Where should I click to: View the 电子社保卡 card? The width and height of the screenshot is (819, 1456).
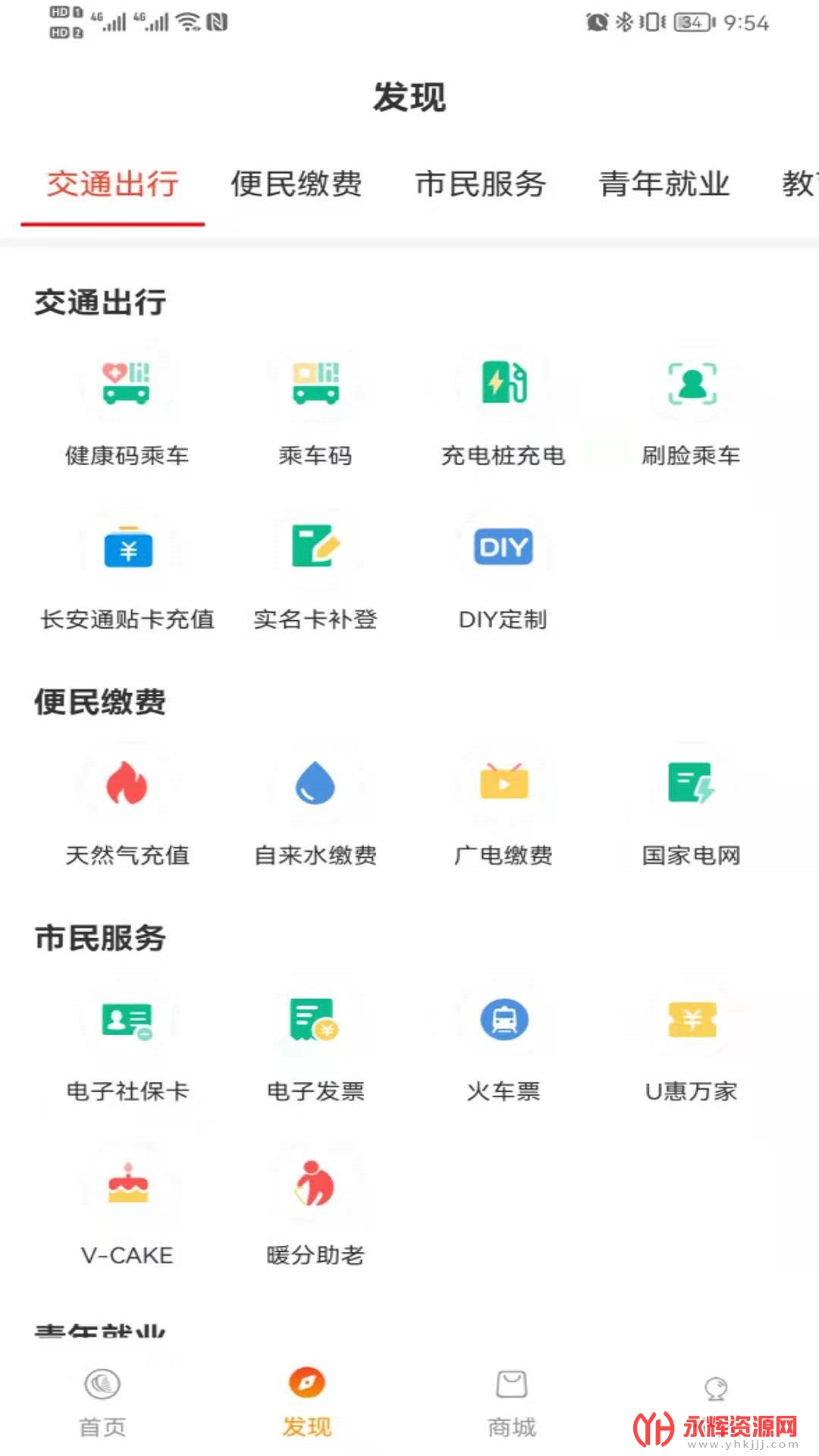coord(127,1046)
